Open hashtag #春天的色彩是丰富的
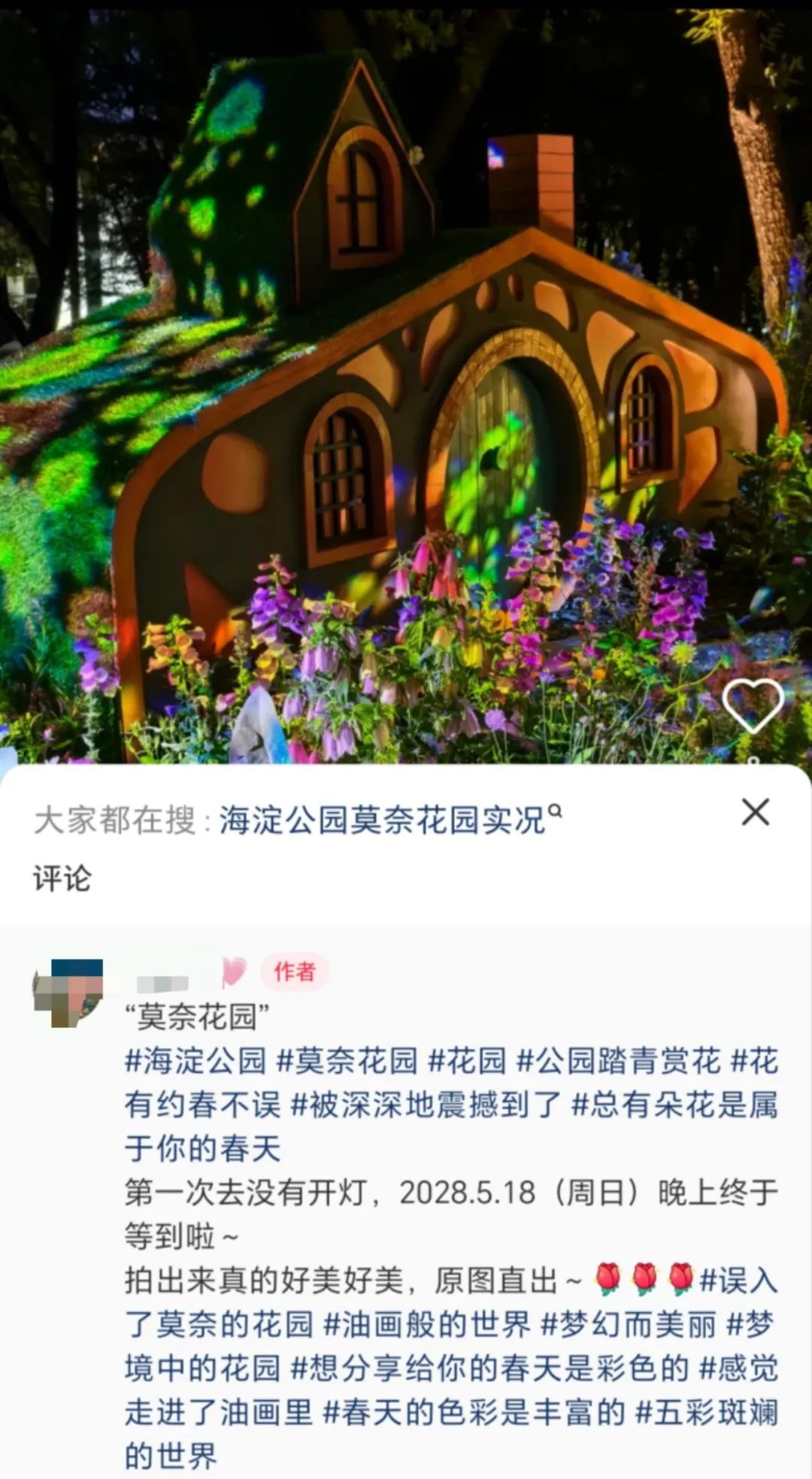The height and width of the screenshot is (1479, 812). click(474, 1412)
